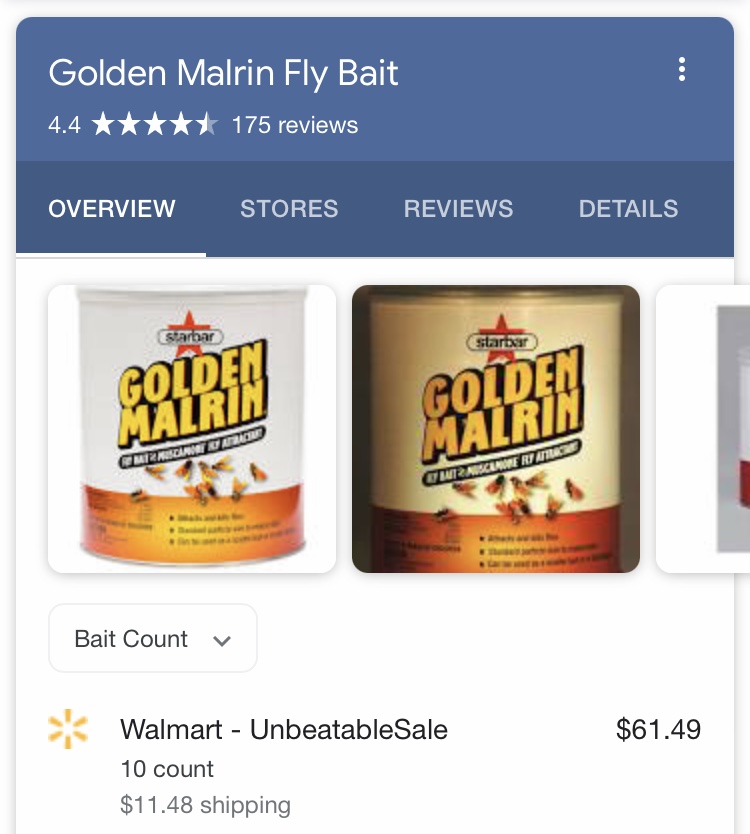The height and width of the screenshot is (834, 750).
Task: Open the first Golden Malrin product image
Action: pyautogui.click(x=192, y=429)
